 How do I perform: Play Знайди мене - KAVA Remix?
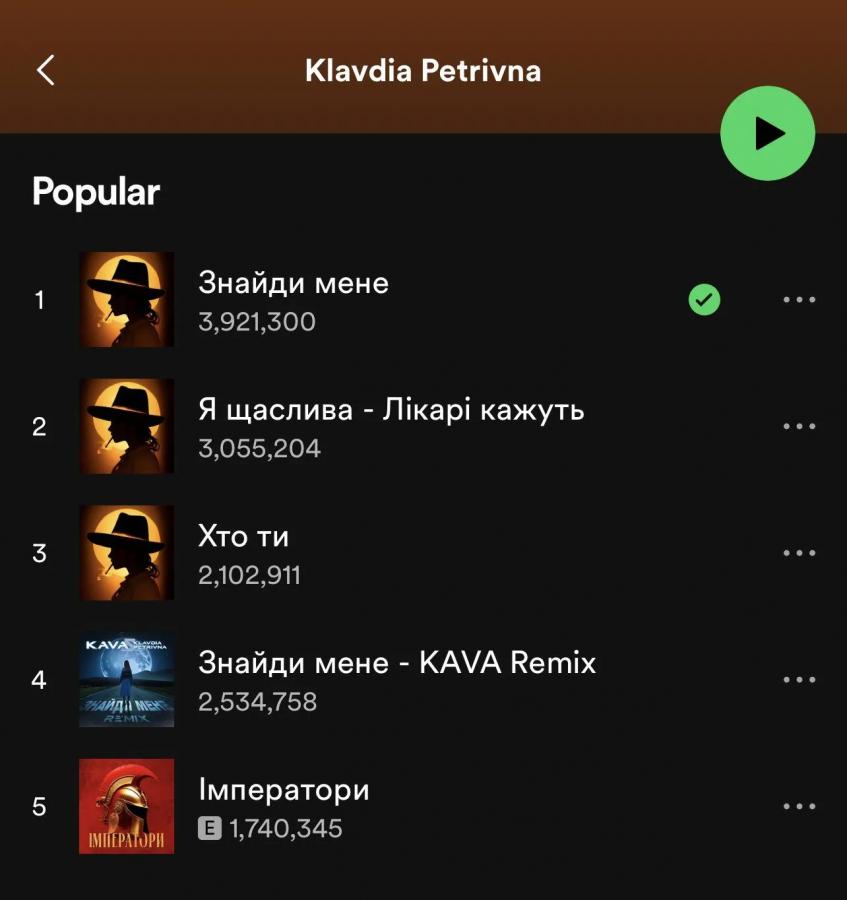(x=396, y=663)
